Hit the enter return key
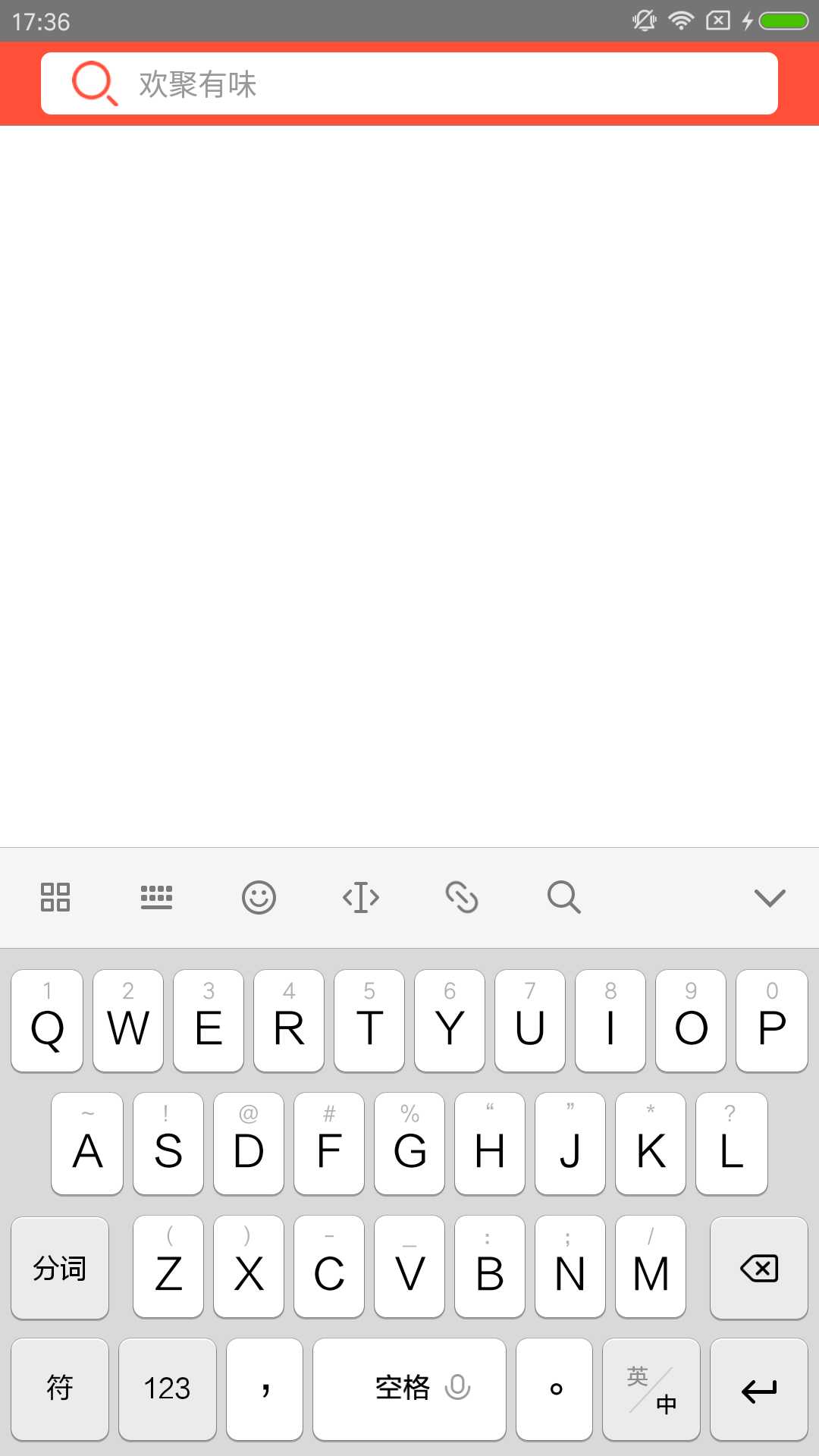The width and height of the screenshot is (819, 1456). [x=759, y=1389]
